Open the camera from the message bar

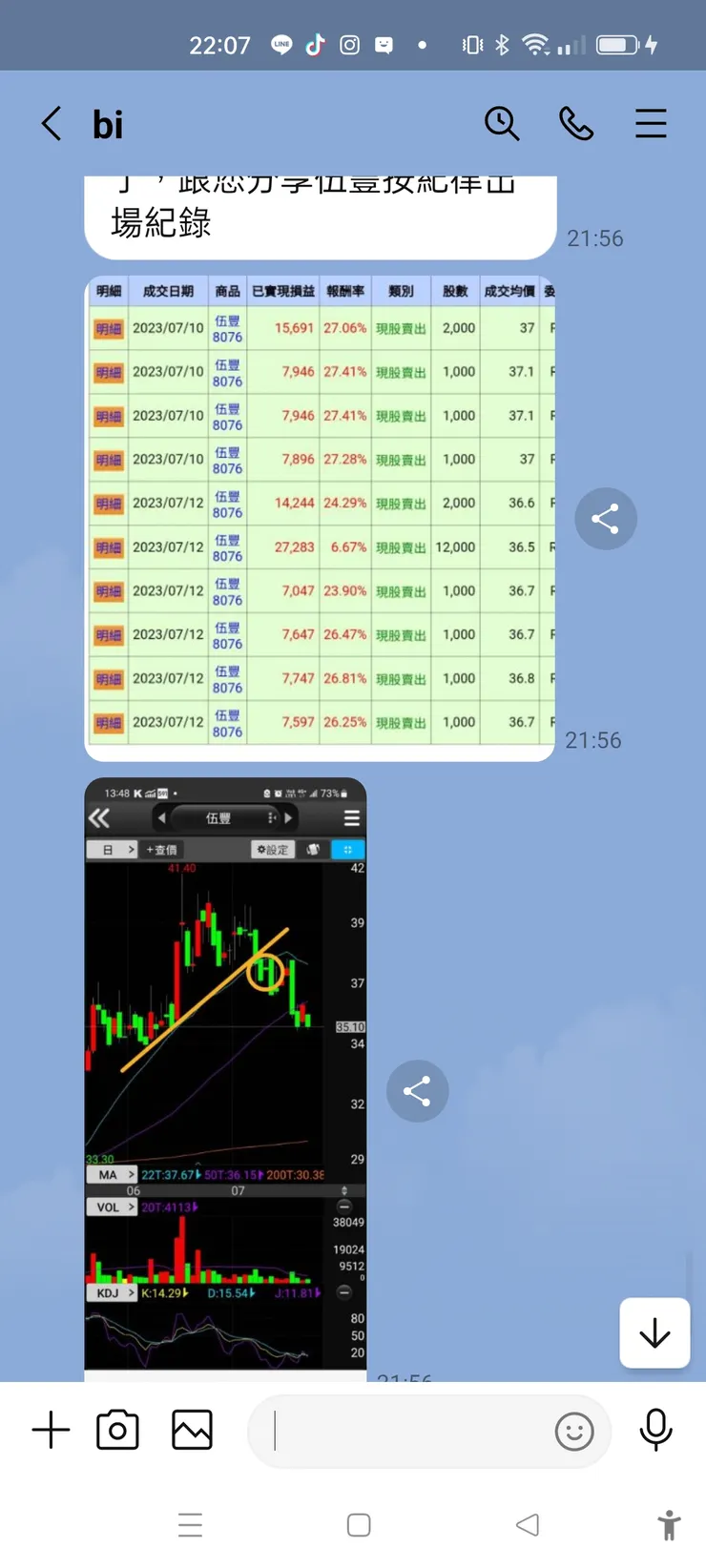coord(116,1430)
